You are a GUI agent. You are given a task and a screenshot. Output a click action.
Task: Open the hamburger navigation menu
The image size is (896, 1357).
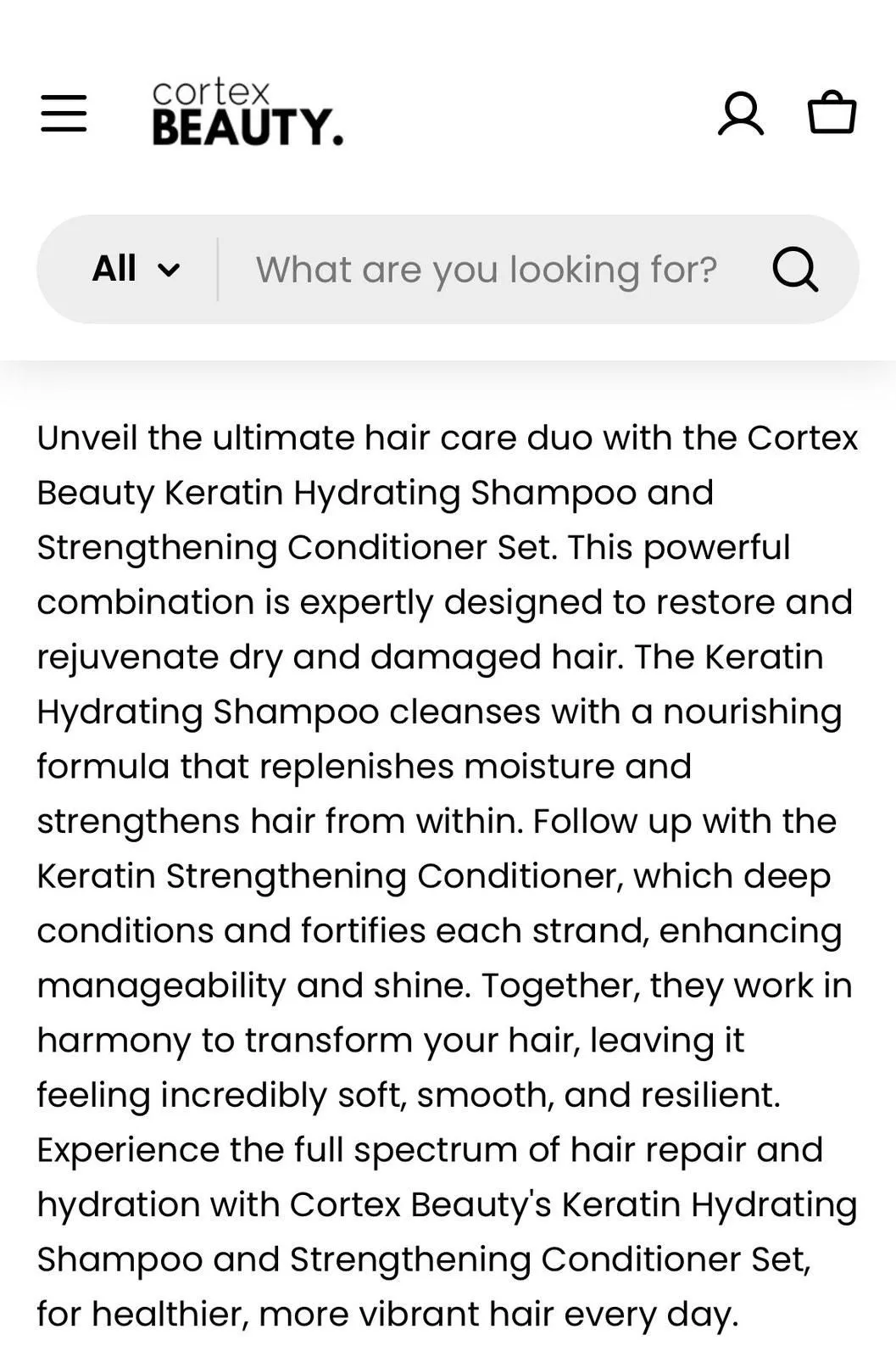(64, 114)
